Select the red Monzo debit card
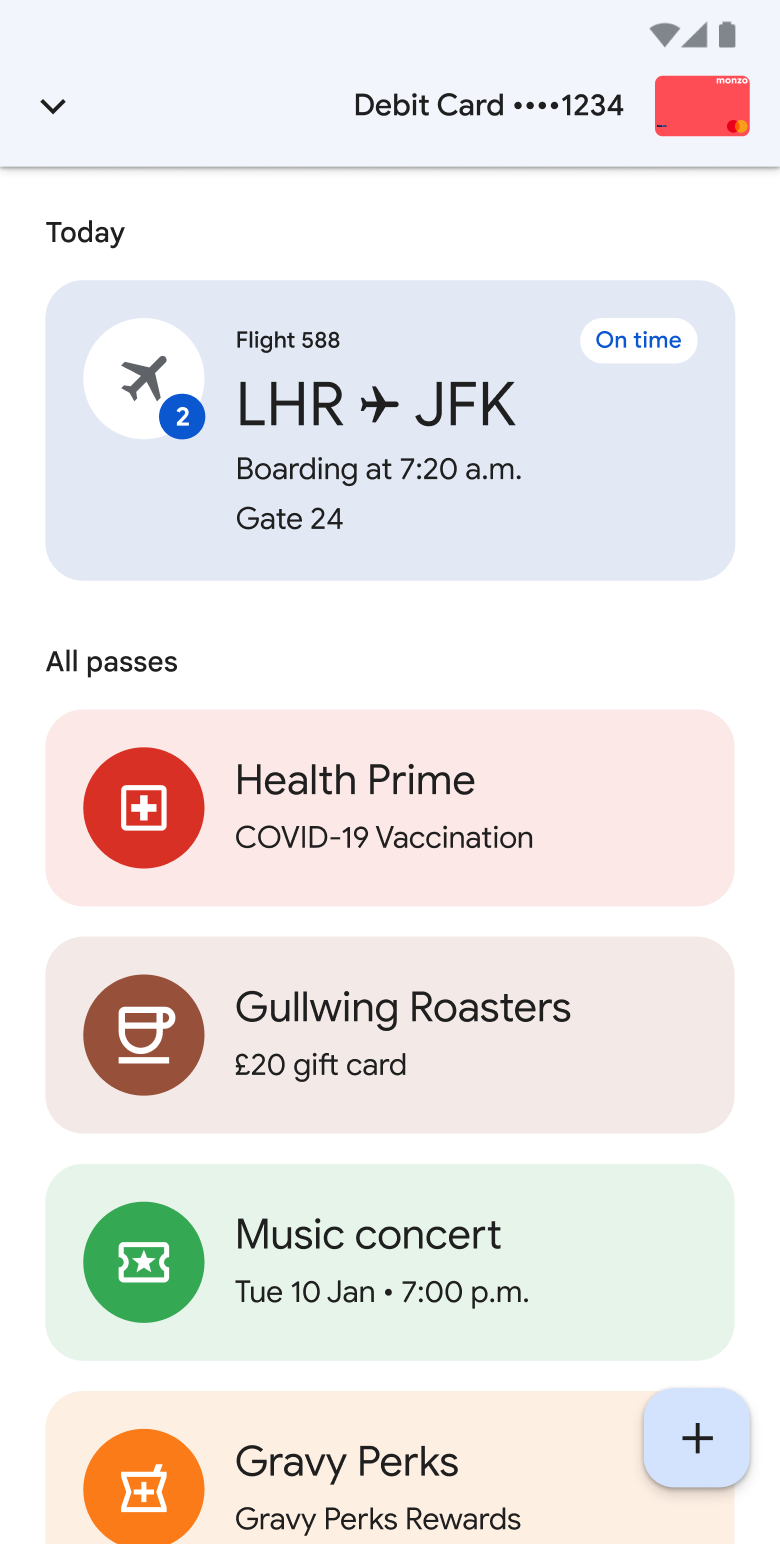 (x=702, y=106)
